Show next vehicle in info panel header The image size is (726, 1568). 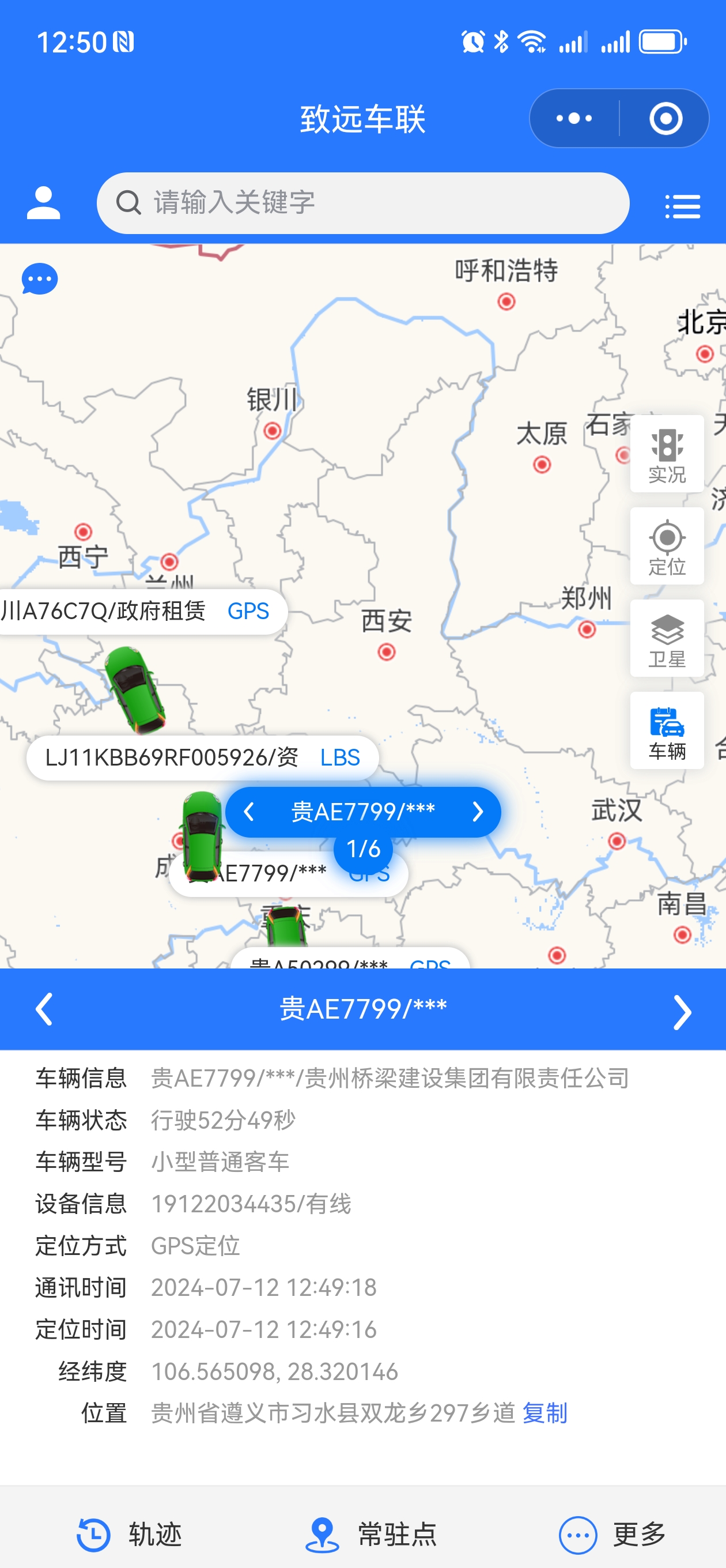point(682,1012)
